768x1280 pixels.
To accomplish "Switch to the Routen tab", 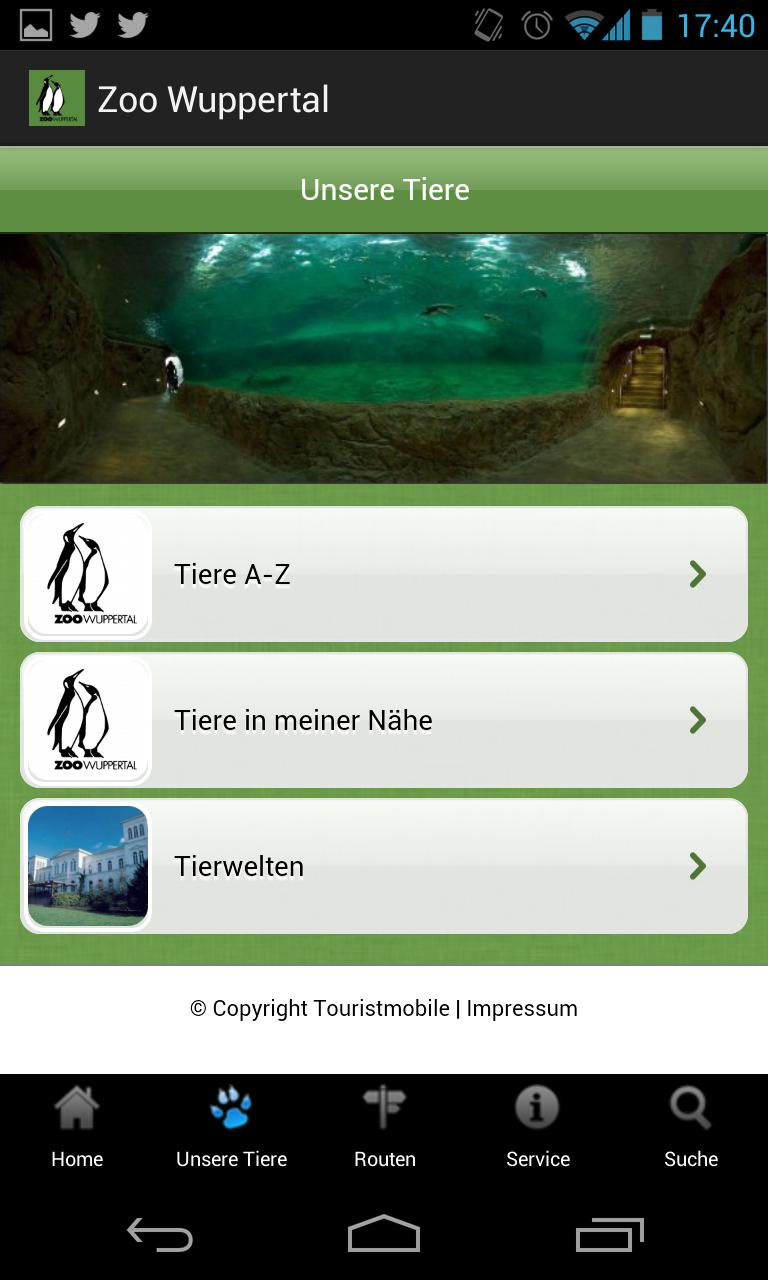I will (384, 1128).
